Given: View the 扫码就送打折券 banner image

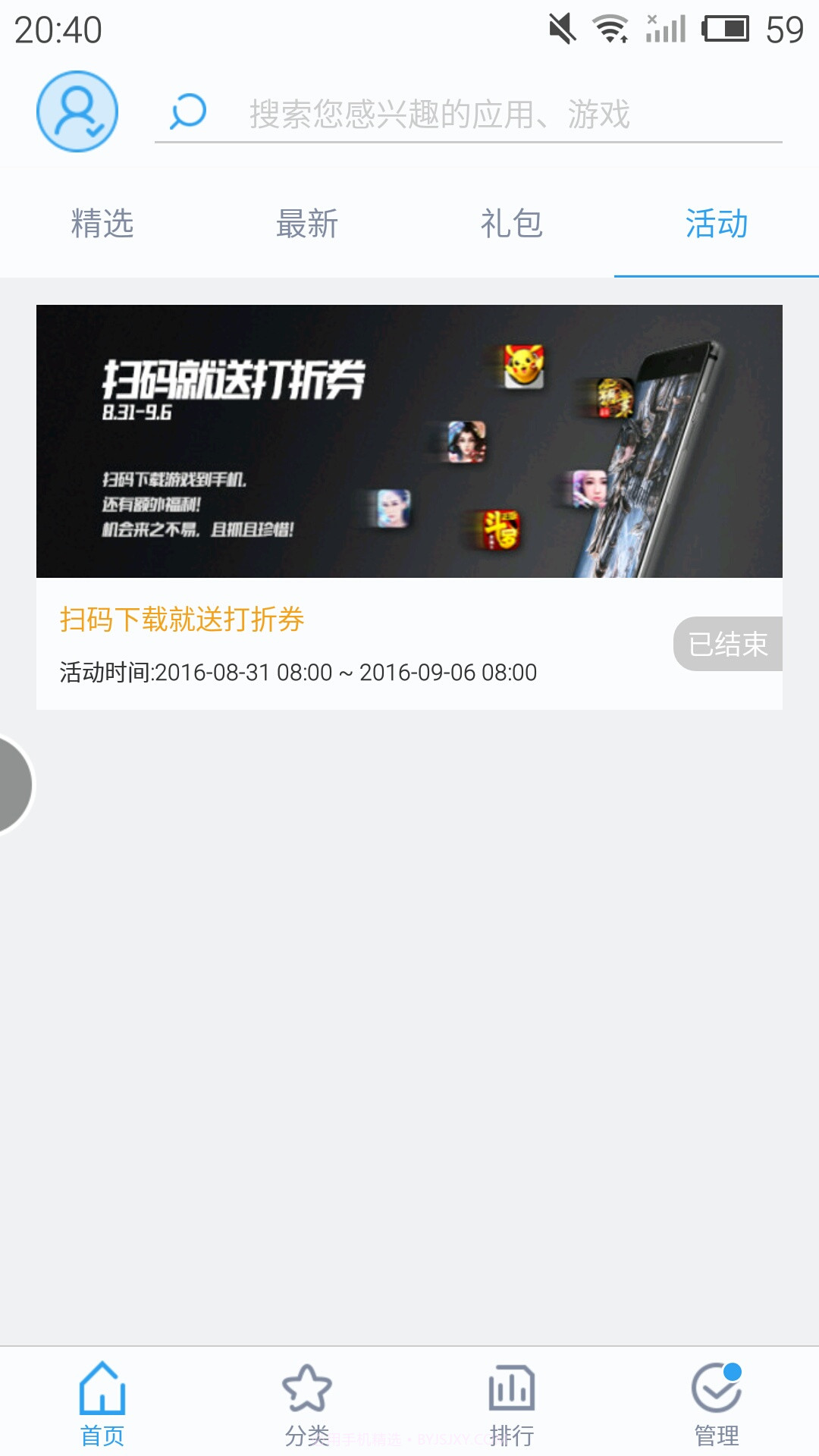Looking at the screenshot, I should pos(409,441).
